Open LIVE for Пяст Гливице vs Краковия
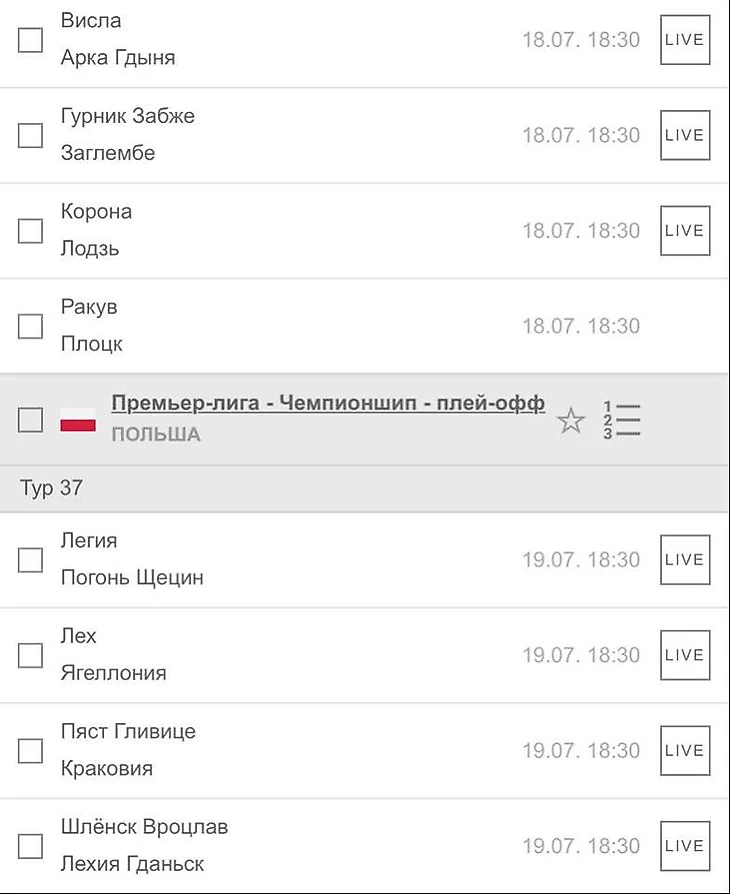Image resolution: width=730 pixels, height=894 pixels. click(684, 751)
